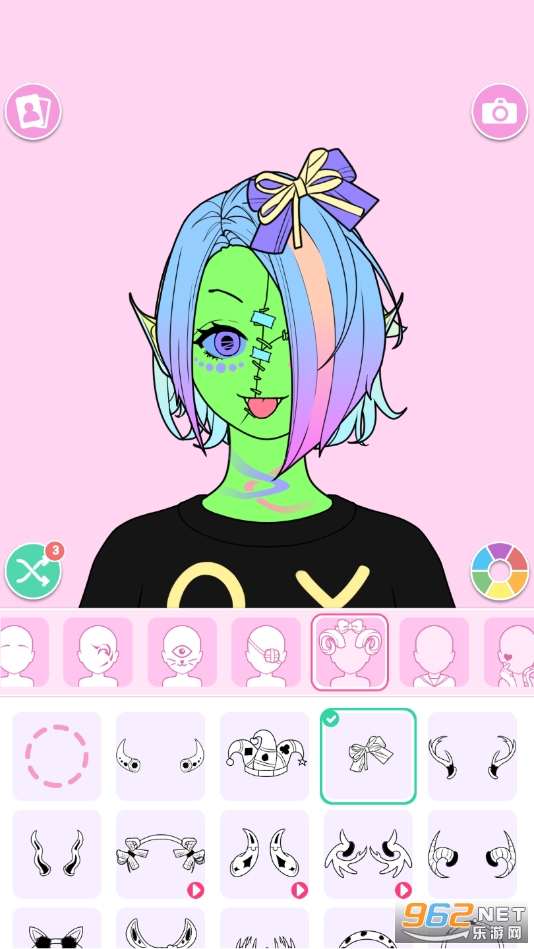Select the ribbon bow accessory
Screen dimensions: 534x949
point(368,756)
